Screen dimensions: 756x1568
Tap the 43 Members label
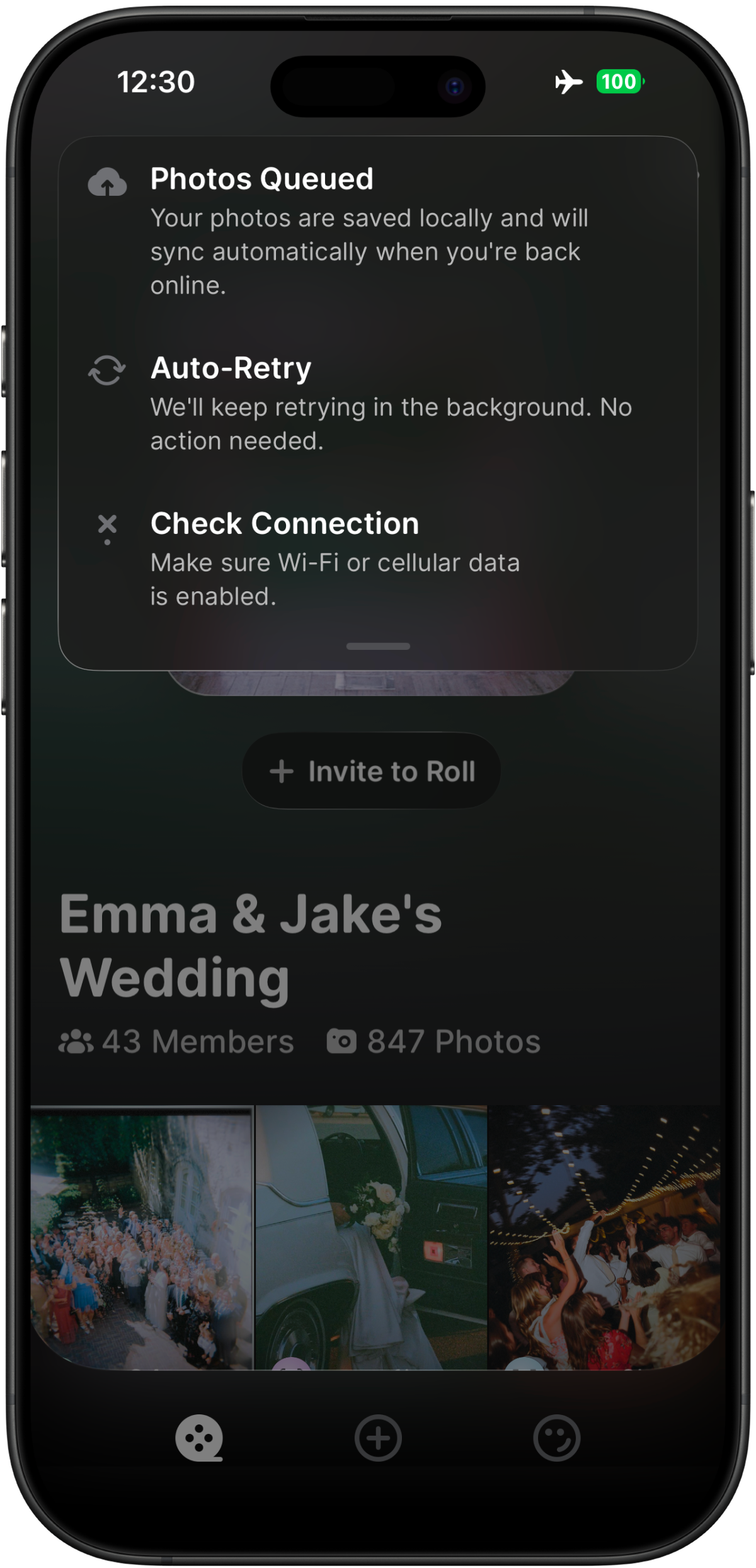click(197, 1041)
